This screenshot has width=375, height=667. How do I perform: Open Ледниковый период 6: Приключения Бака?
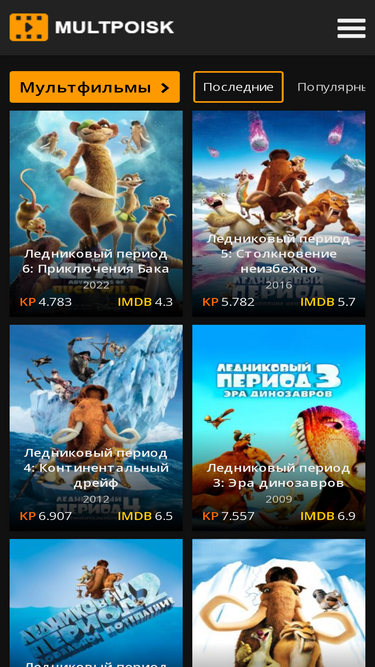point(96,214)
